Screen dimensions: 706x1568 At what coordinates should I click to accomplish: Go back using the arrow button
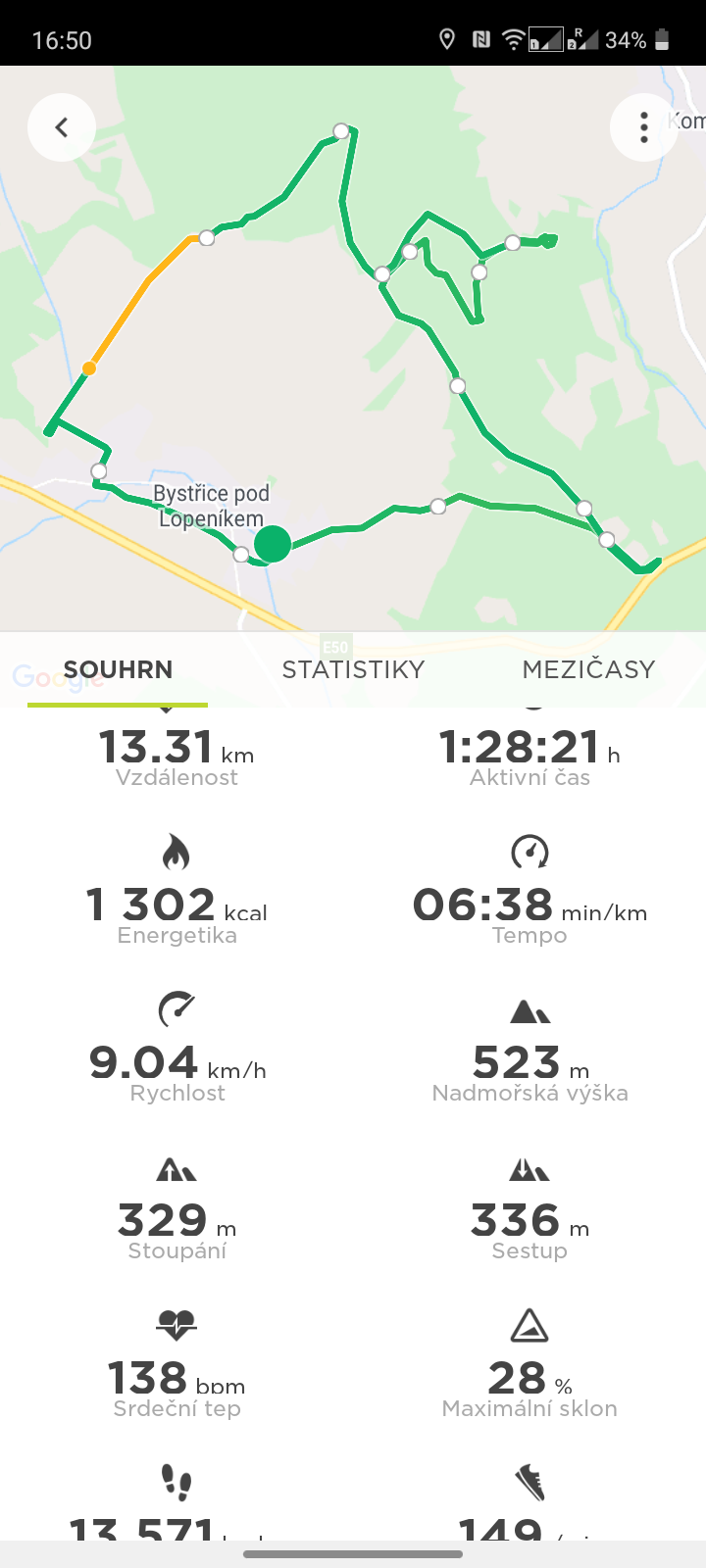click(62, 127)
